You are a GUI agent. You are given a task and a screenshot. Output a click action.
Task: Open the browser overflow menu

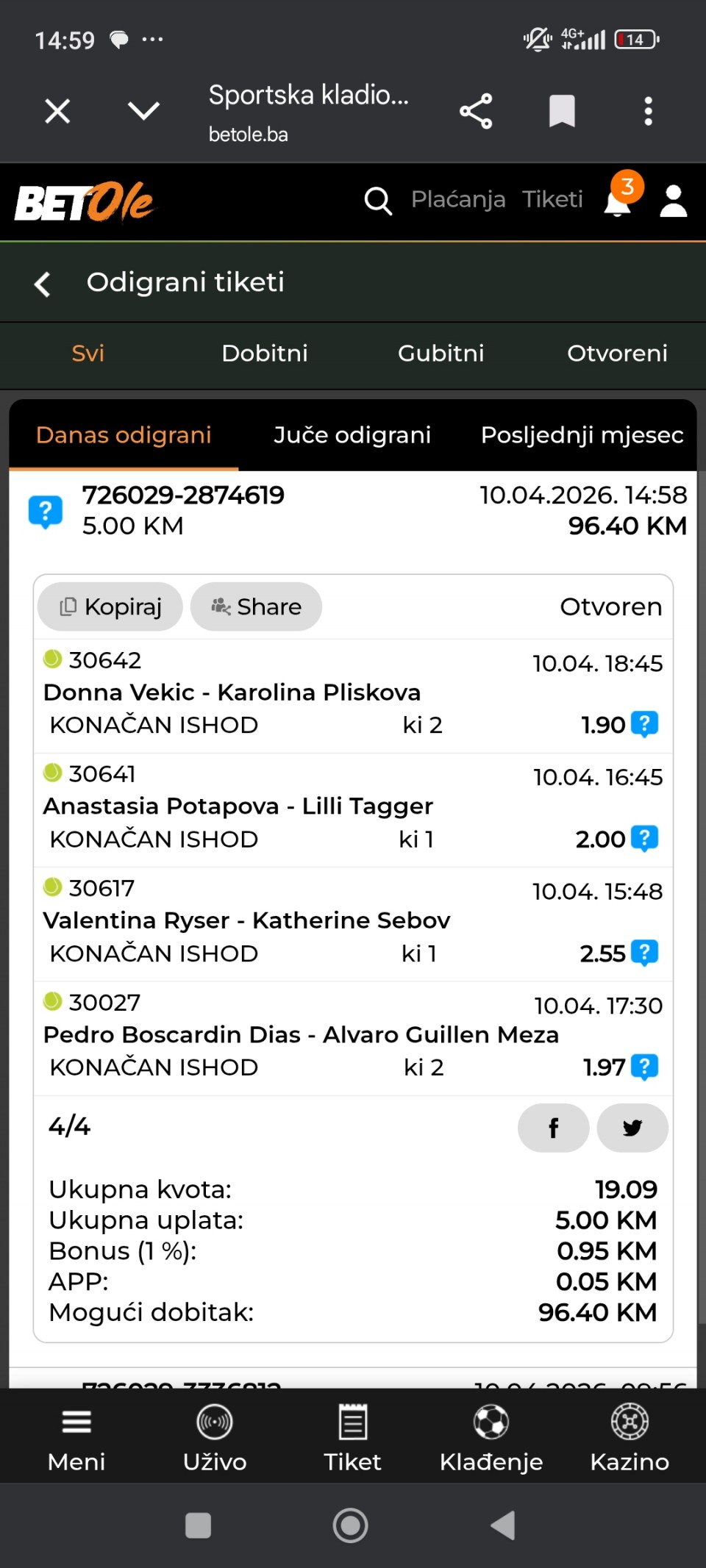point(648,112)
